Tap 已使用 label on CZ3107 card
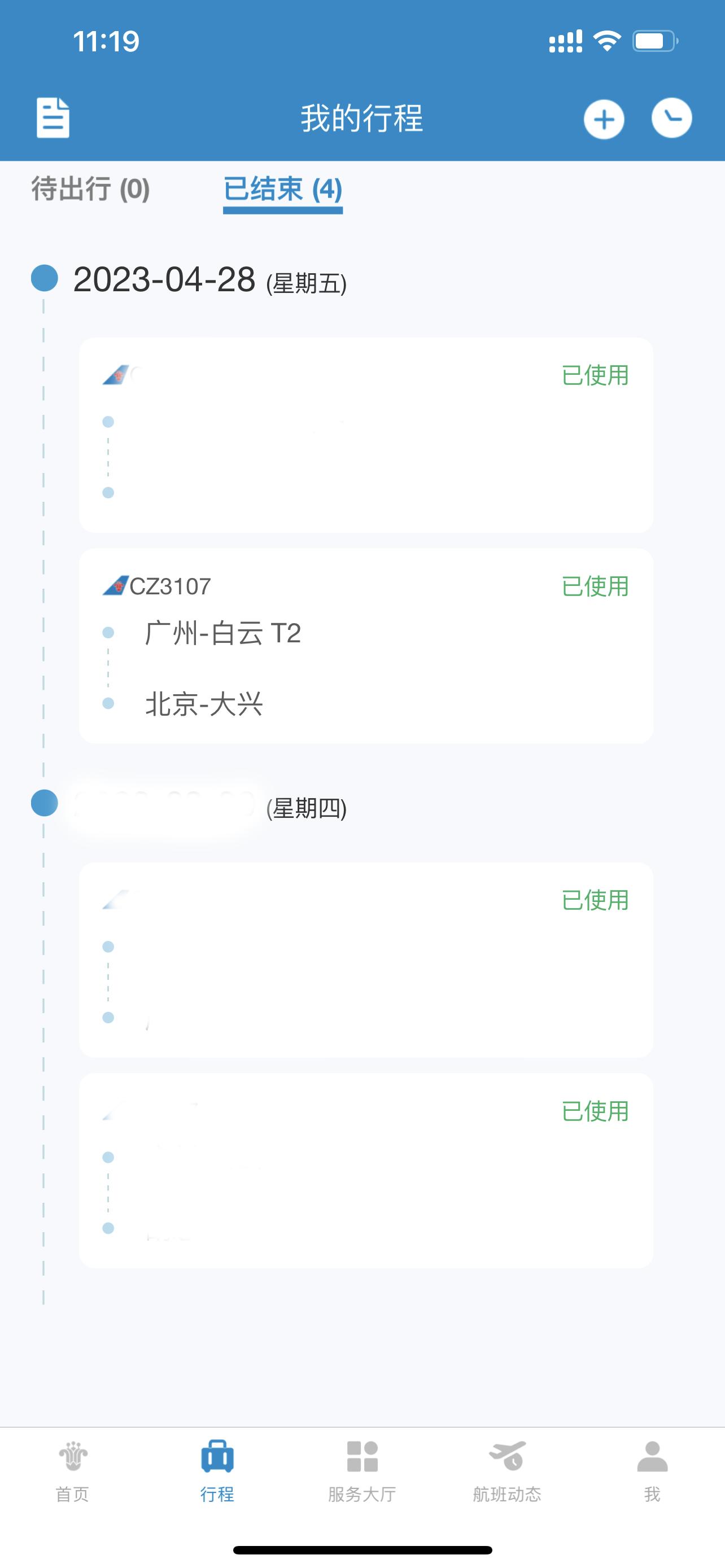 594,586
